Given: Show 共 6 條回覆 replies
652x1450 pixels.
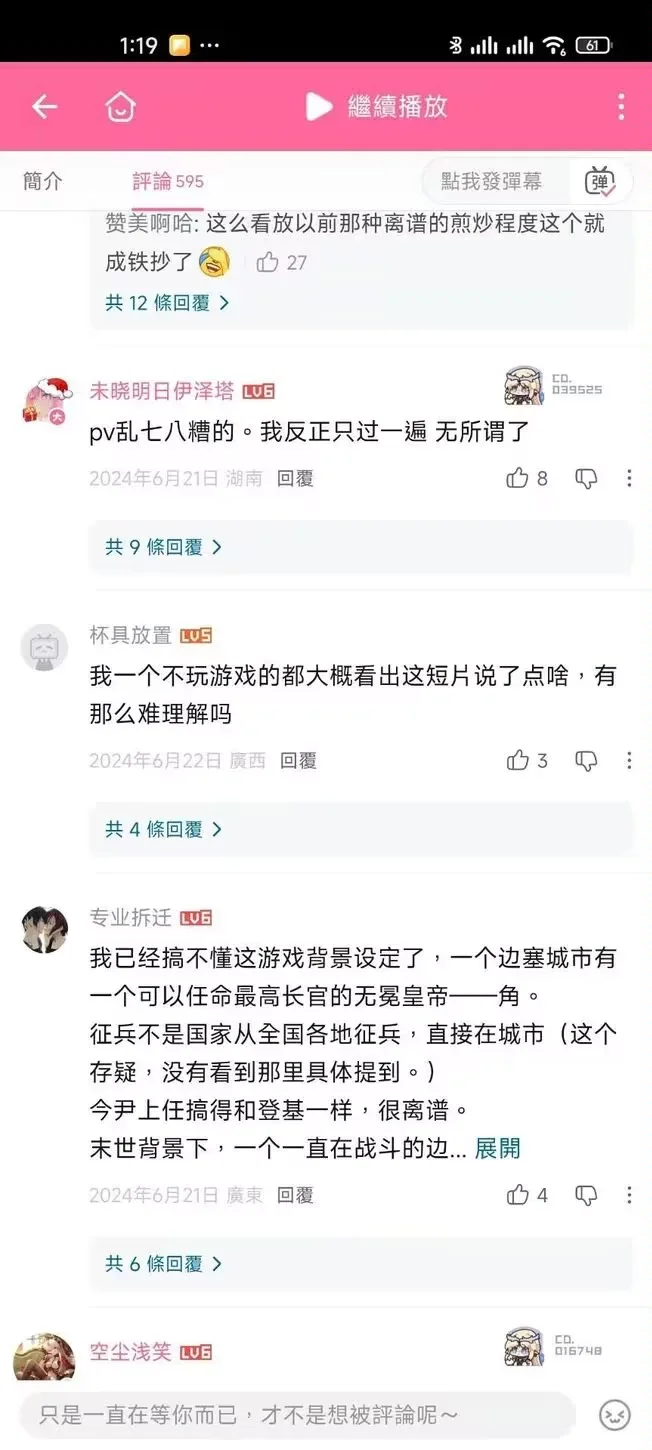Looking at the screenshot, I should [163, 1264].
